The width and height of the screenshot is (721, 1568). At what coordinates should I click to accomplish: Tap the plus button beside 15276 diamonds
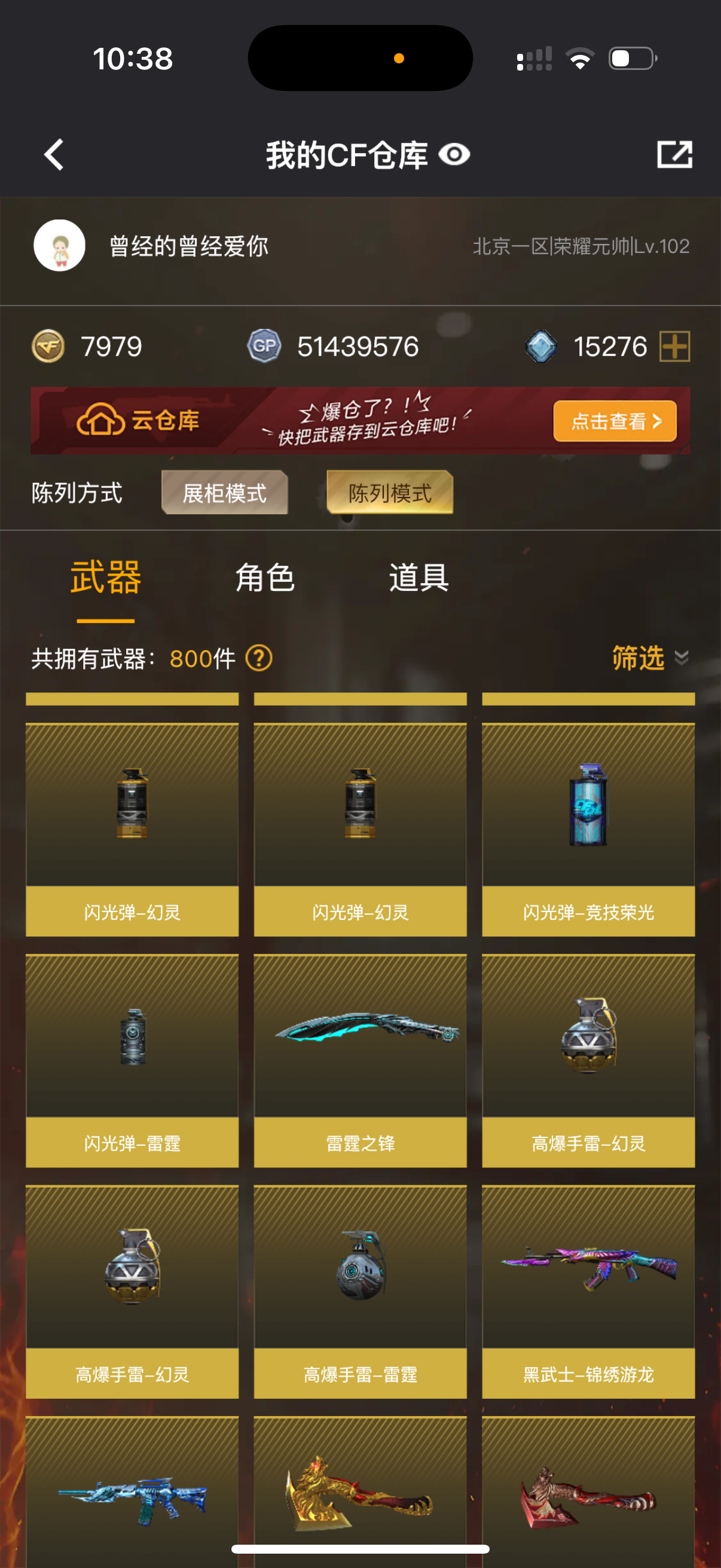[x=675, y=346]
